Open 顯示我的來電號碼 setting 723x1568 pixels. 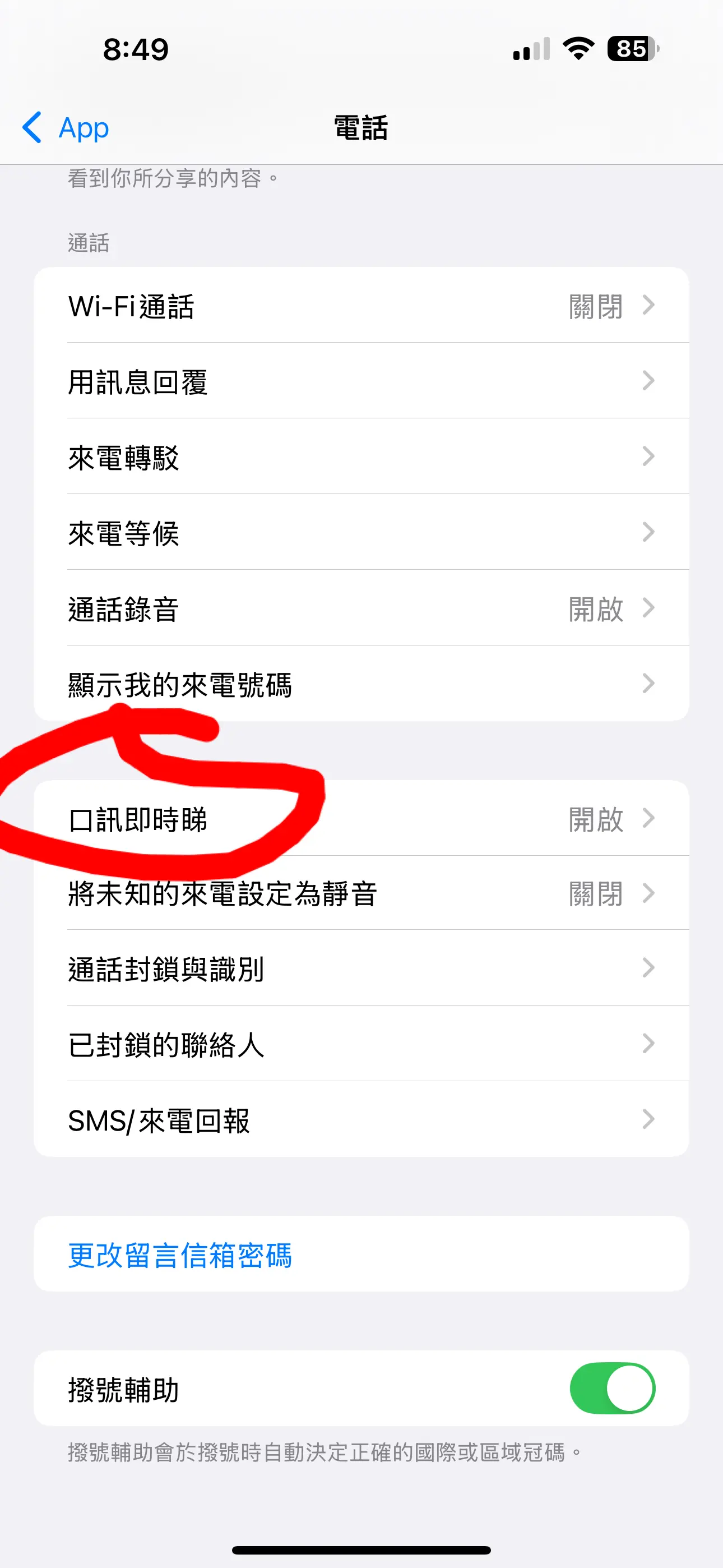coord(361,684)
